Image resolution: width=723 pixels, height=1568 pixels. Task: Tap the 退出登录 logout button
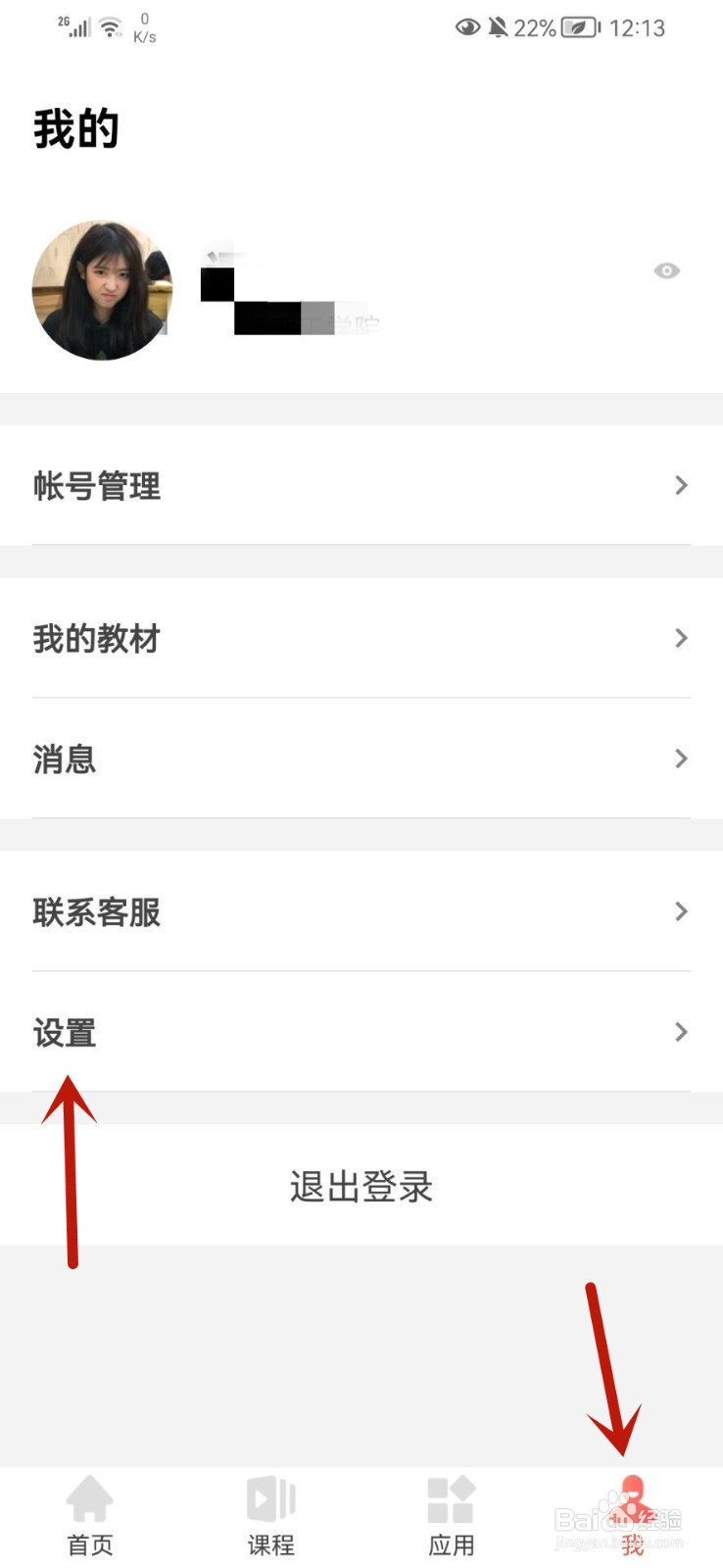coord(361,1186)
